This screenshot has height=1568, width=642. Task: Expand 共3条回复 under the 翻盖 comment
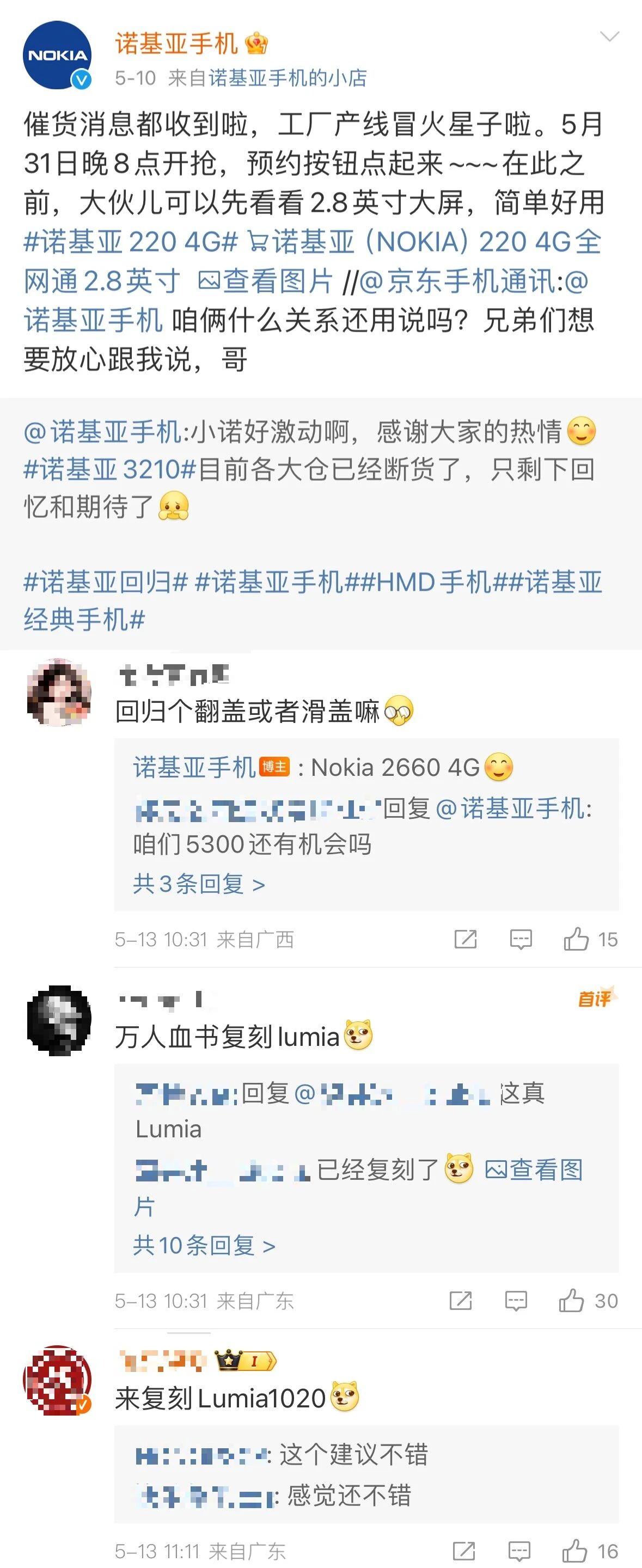tap(199, 884)
